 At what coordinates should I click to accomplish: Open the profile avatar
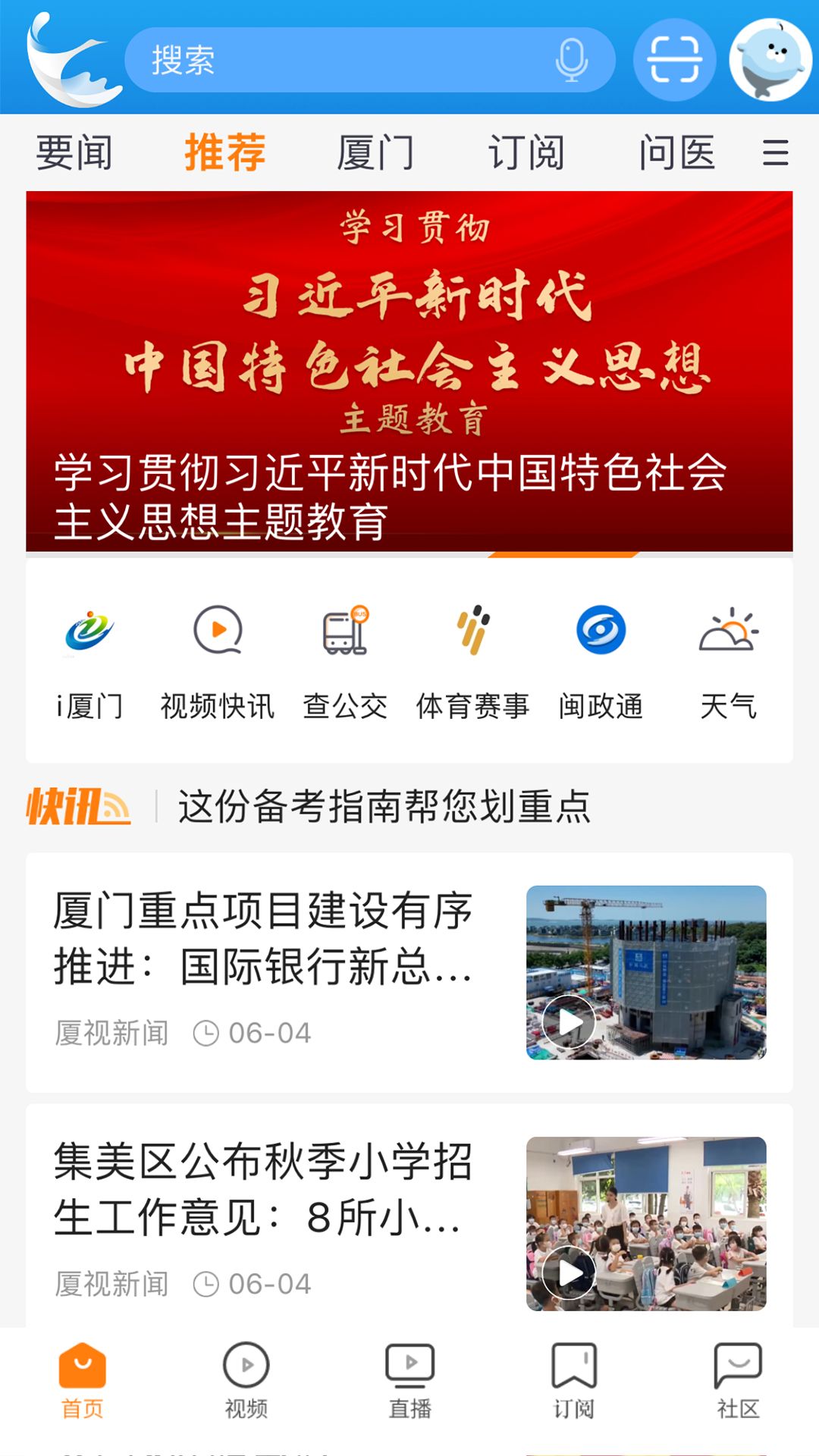click(x=770, y=61)
